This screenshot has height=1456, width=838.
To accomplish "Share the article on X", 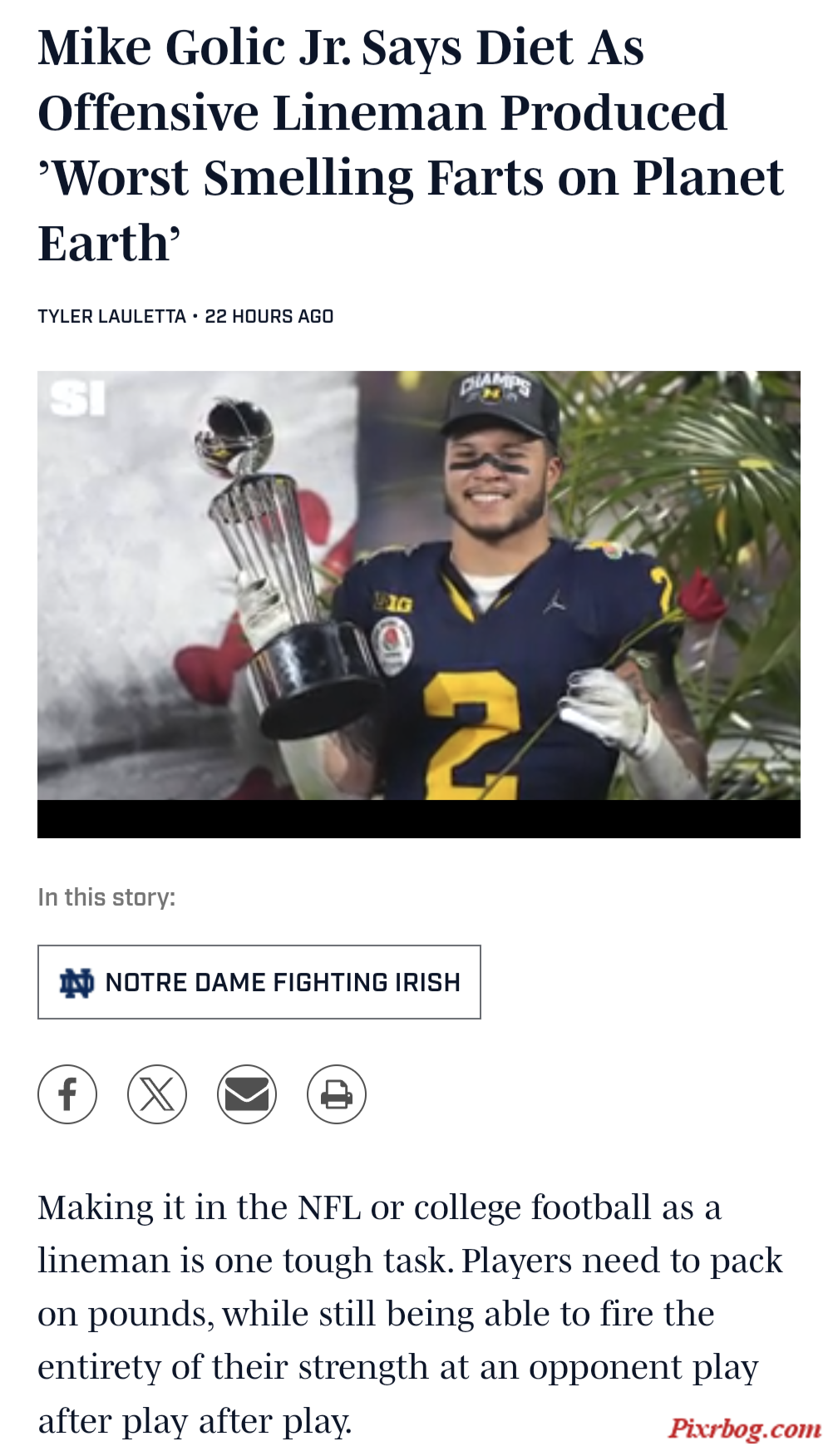I will click(157, 1094).
